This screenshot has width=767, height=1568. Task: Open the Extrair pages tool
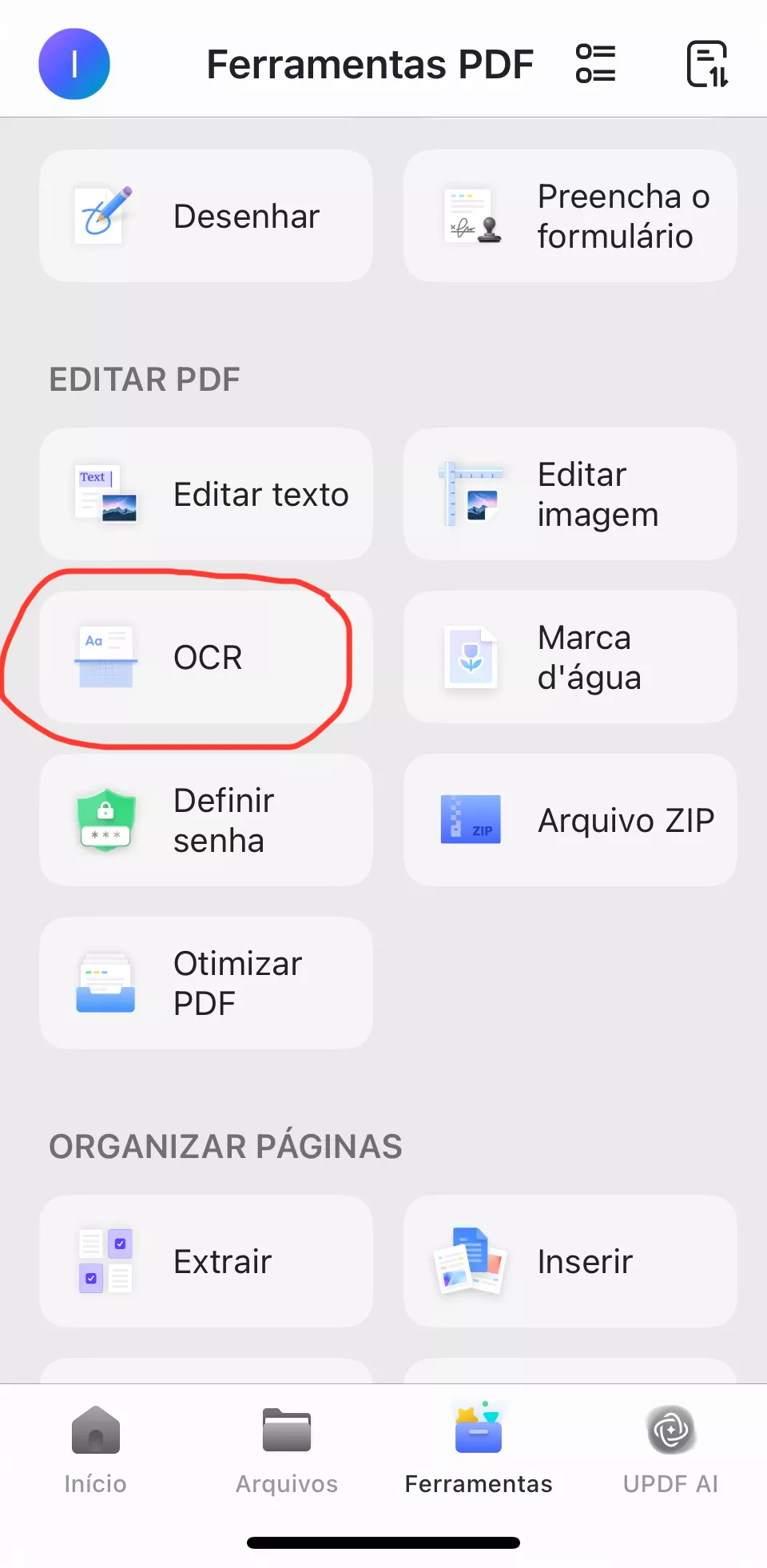(x=206, y=1261)
